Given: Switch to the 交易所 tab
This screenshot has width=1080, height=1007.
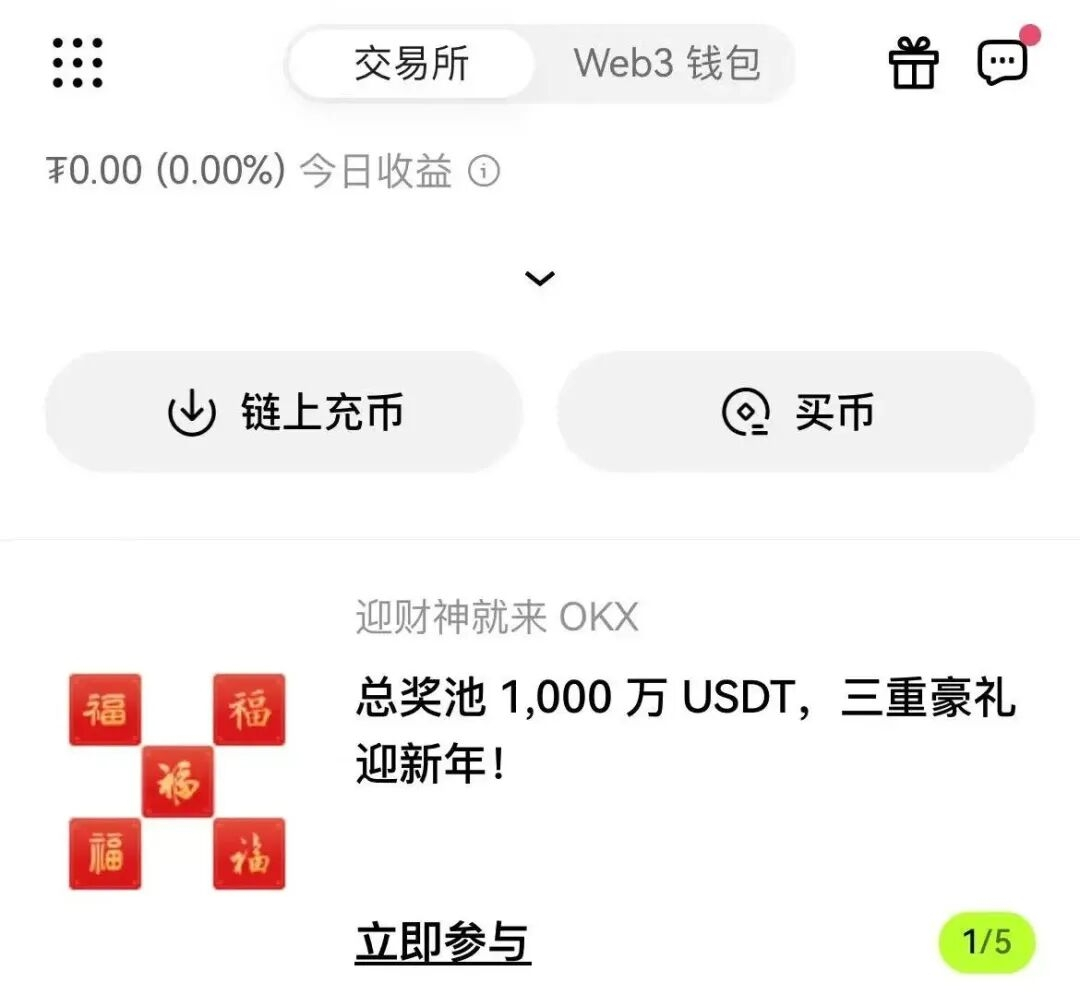Looking at the screenshot, I should point(411,64).
